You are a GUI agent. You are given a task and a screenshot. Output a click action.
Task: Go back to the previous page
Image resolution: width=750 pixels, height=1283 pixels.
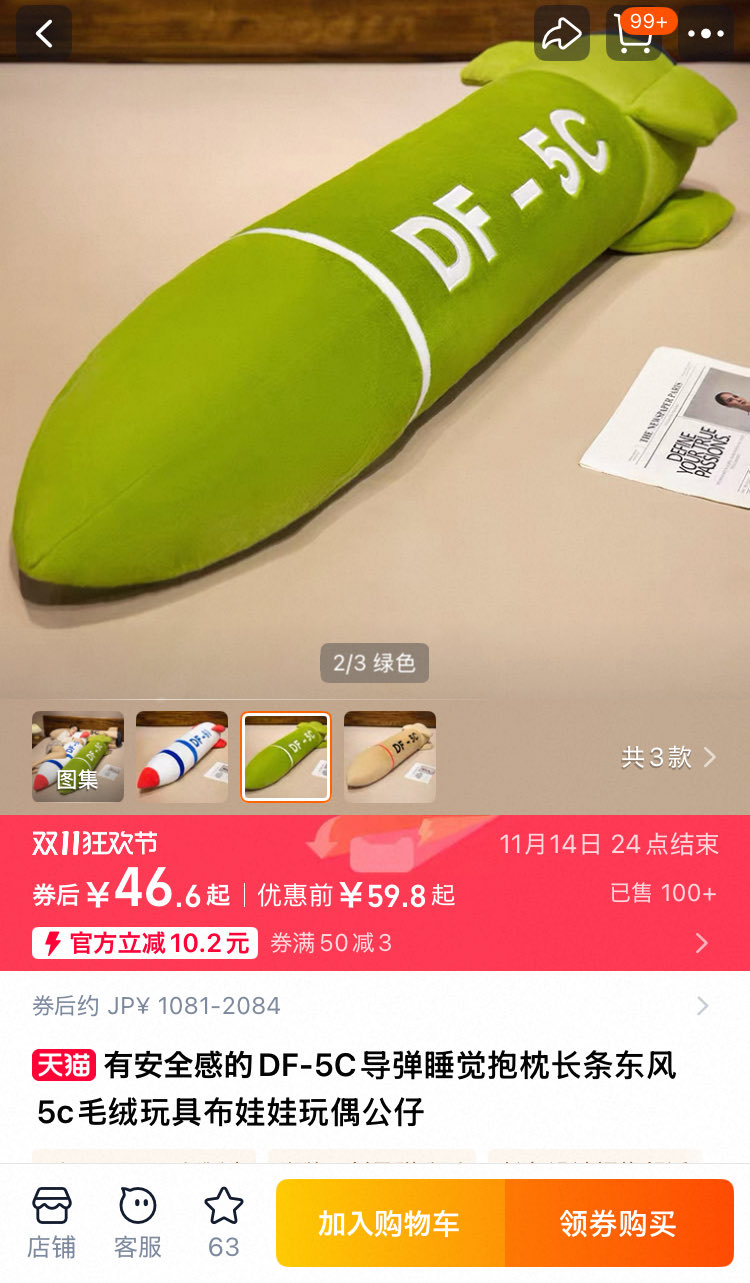coord(43,34)
